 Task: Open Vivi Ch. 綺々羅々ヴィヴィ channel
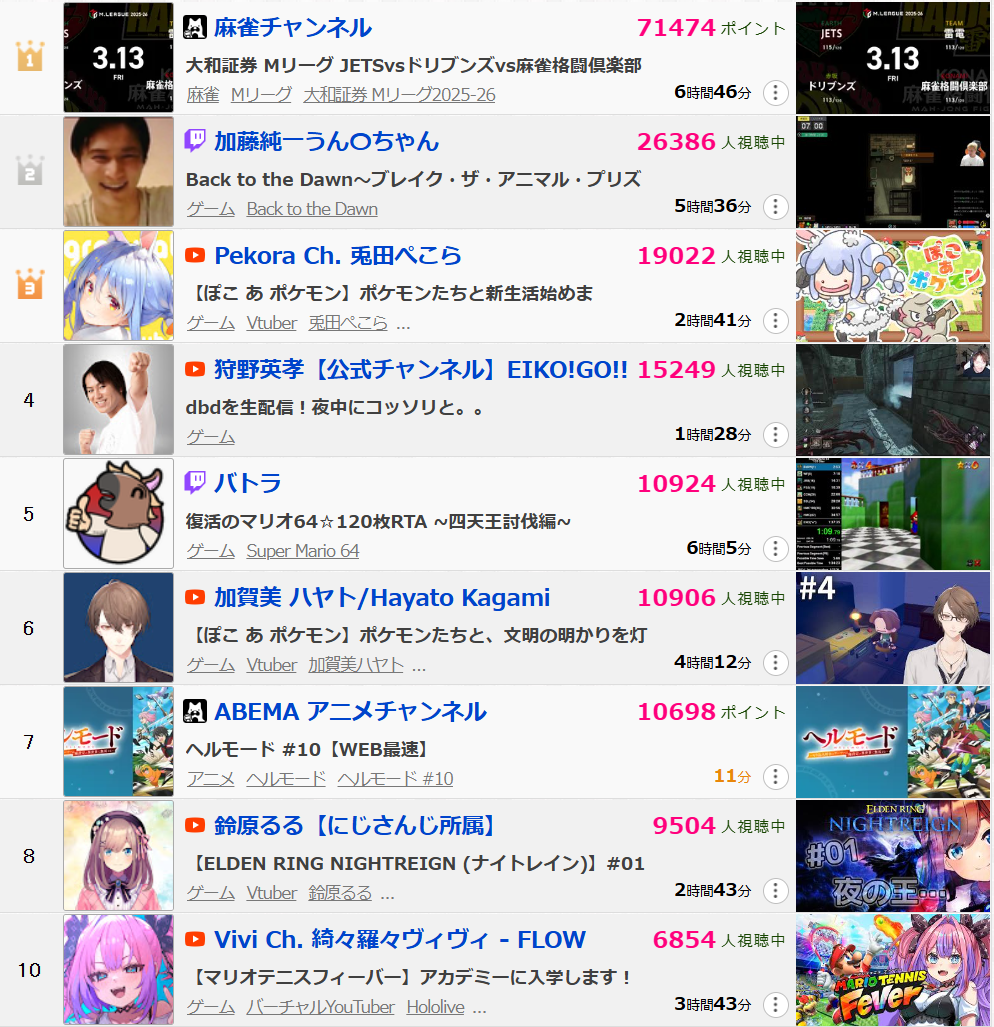click(399, 940)
